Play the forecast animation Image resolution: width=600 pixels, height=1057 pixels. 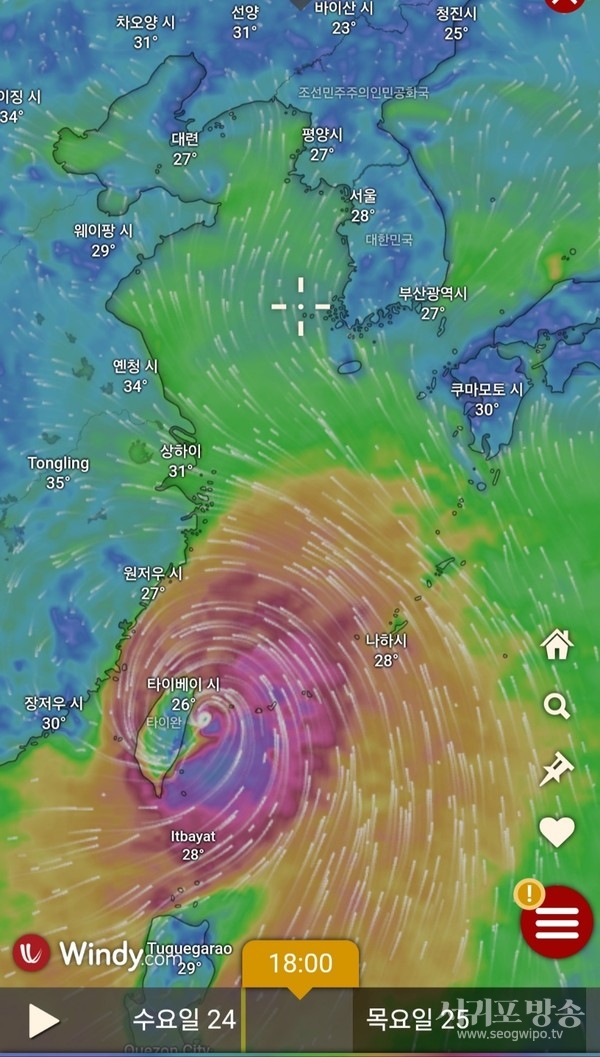pyautogui.click(x=43, y=1020)
